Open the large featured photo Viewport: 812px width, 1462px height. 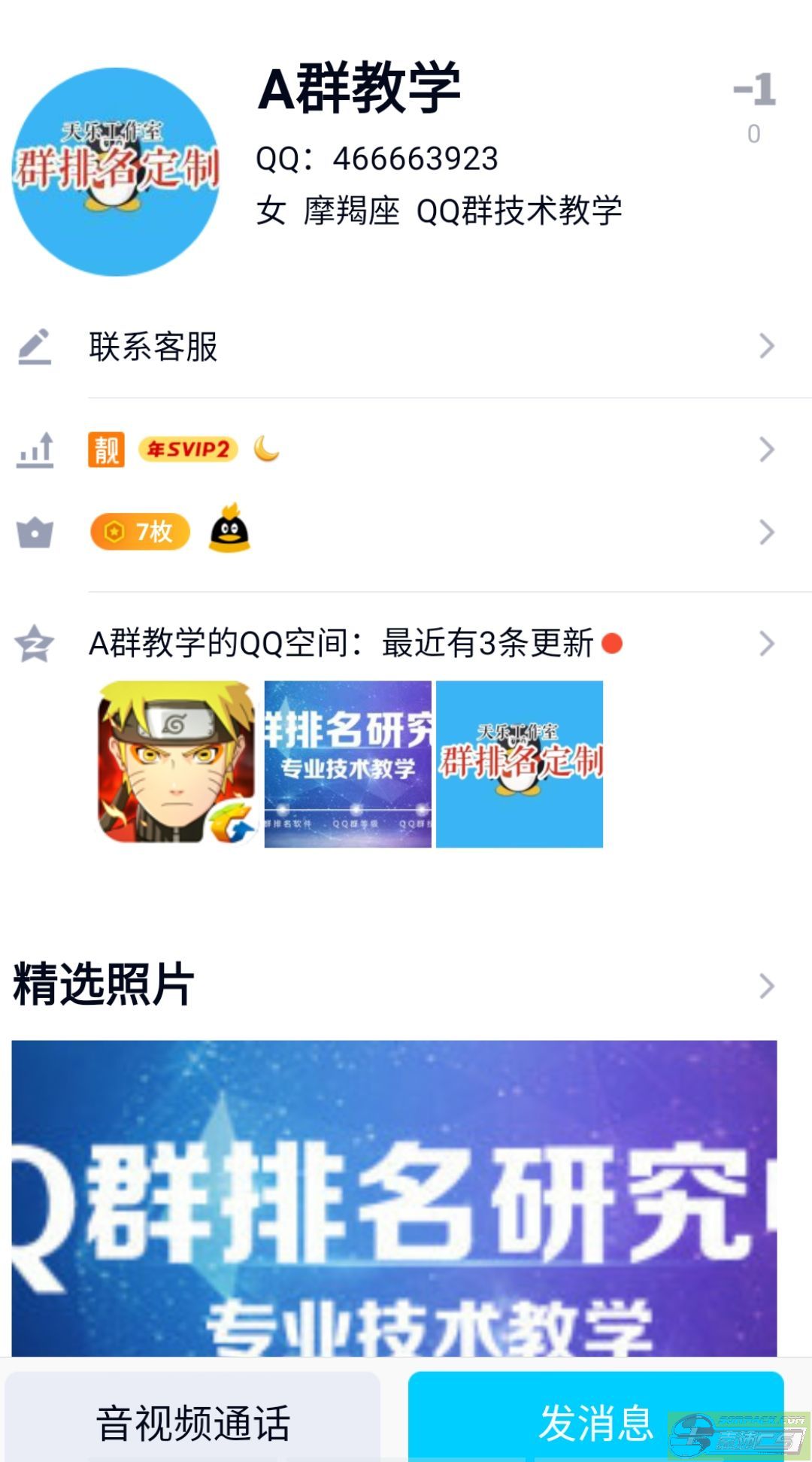(394, 1199)
